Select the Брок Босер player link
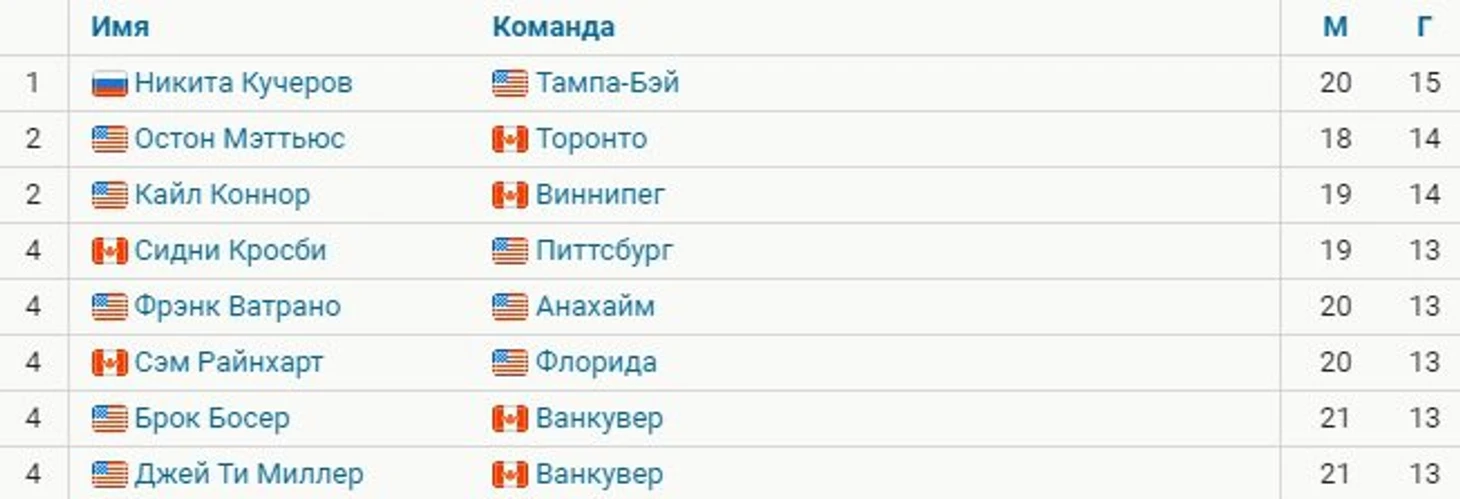Image resolution: width=1460 pixels, height=499 pixels. (212, 418)
